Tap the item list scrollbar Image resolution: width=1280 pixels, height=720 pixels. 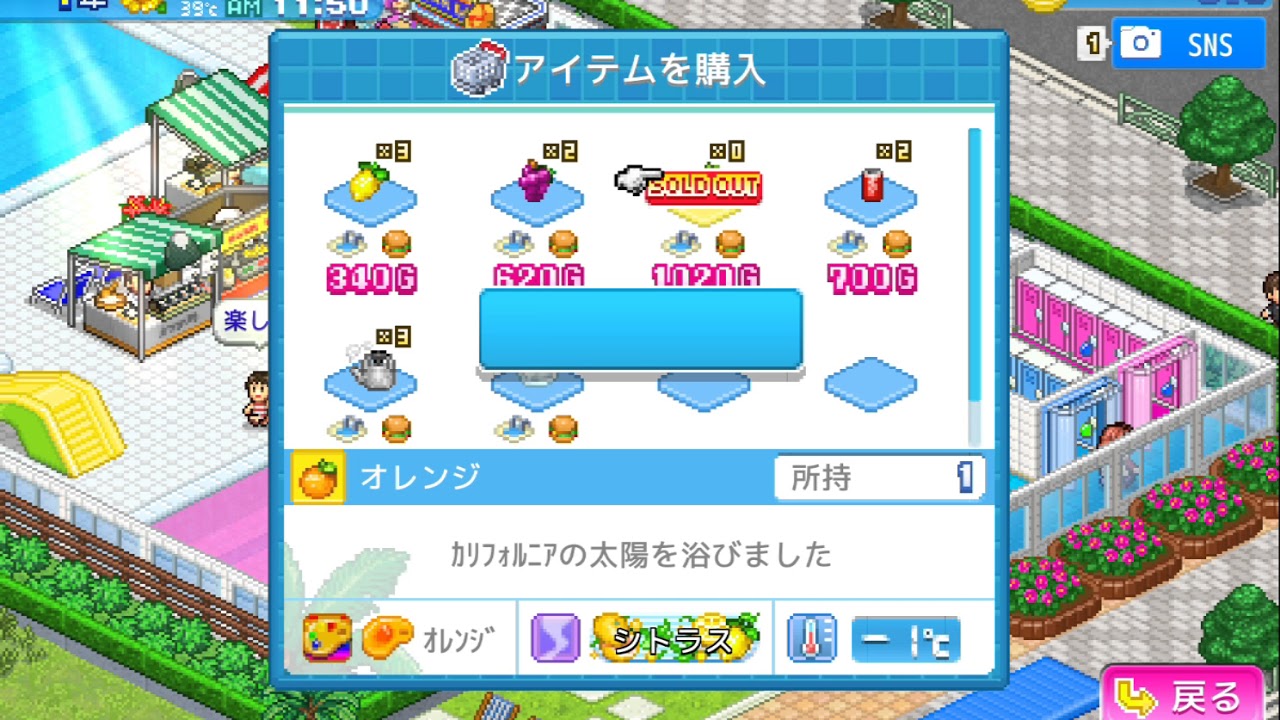(x=974, y=280)
